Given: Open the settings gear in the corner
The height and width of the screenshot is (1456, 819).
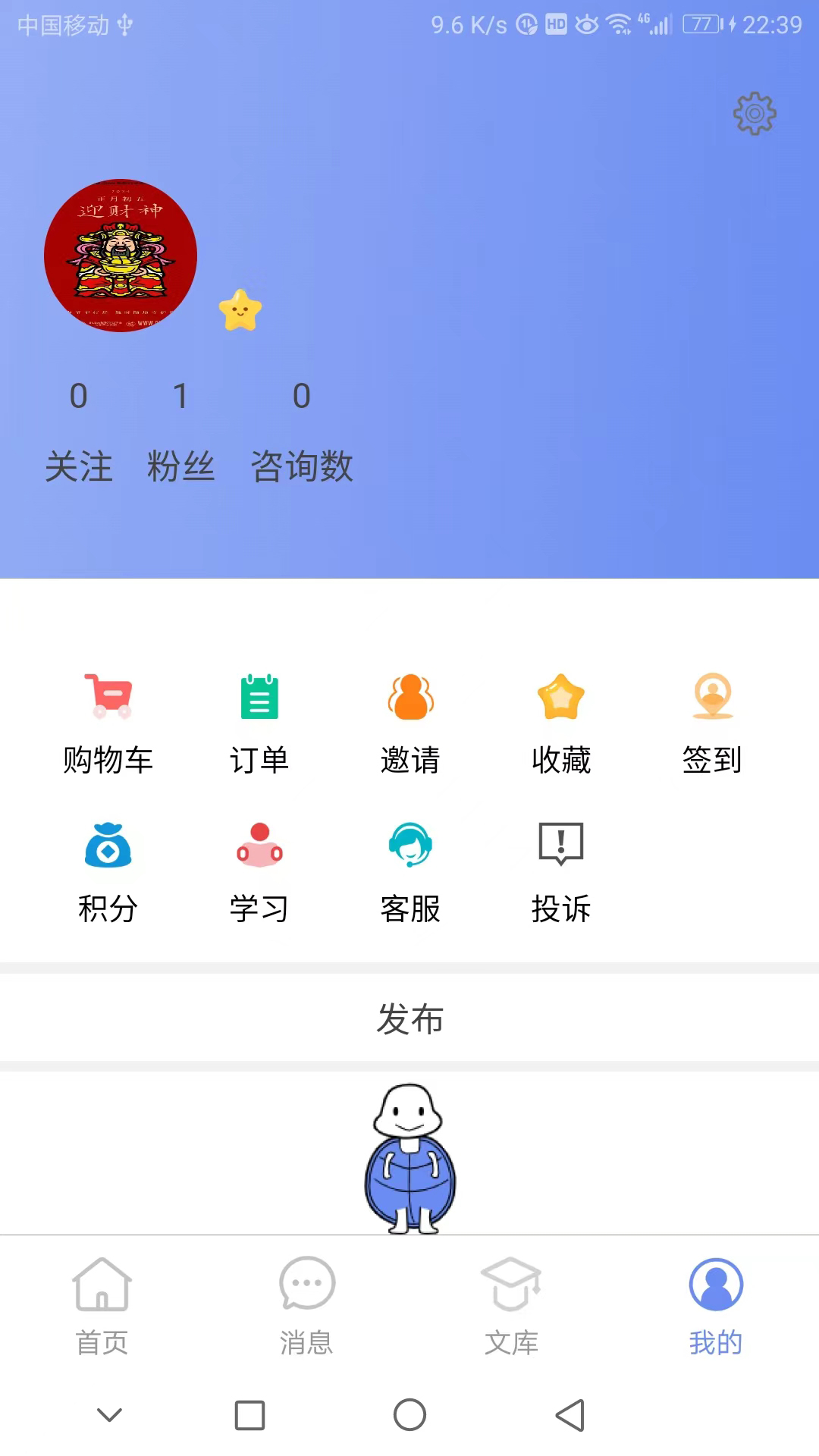Looking at the screenshot, I should coord(753,113).
